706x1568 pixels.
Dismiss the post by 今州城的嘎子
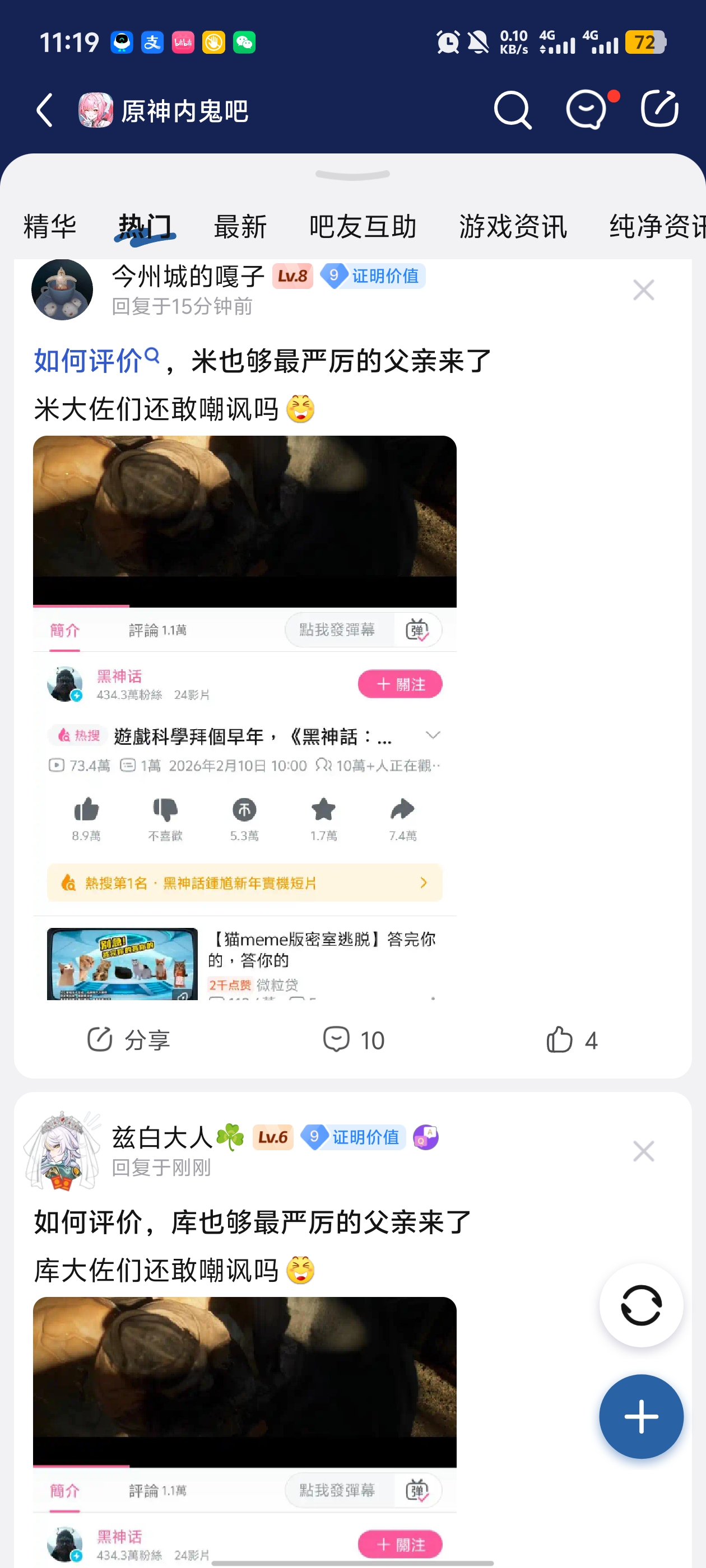coord(643,290)
